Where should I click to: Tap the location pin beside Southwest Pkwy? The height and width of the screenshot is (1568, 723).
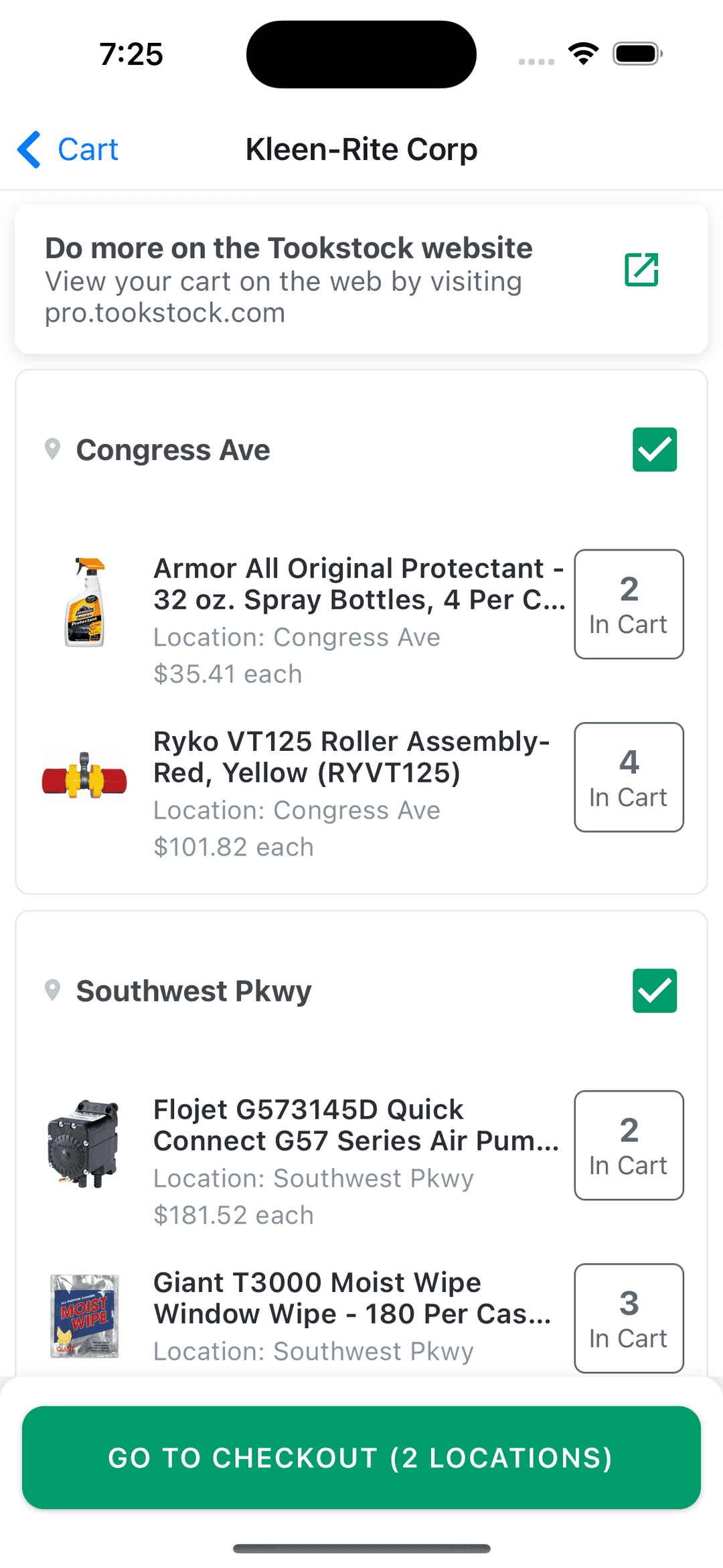click(52, 991)
